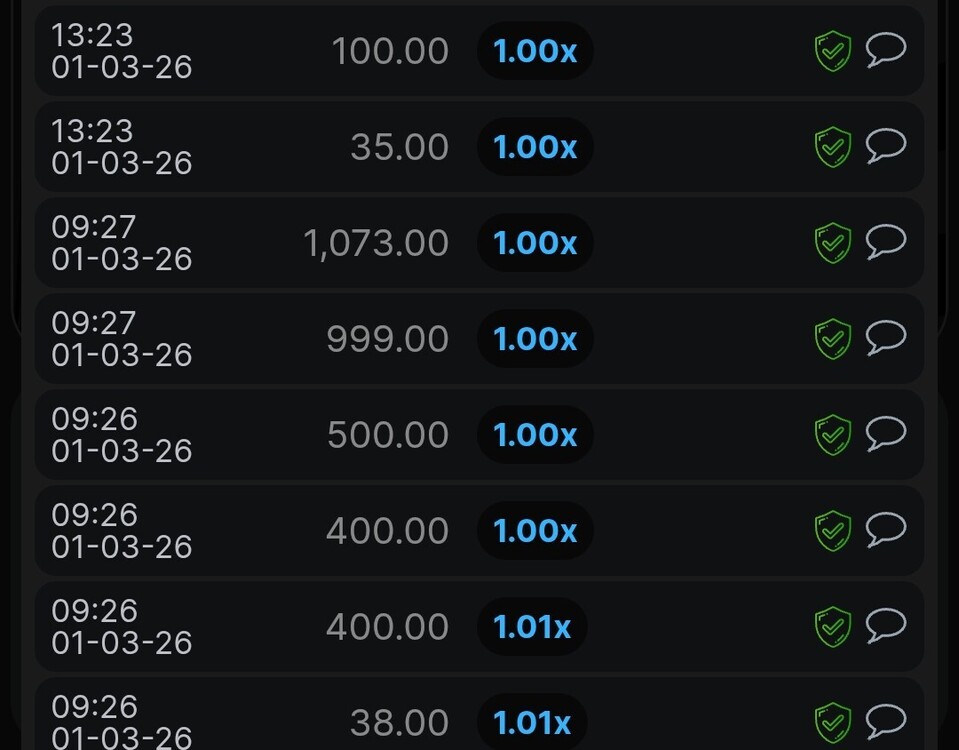Image resolution: width=959 pixels, height=750 pixels.
Task: Tap the 1.01x multiplier of the 38.00 bet
Action: pos(532,723)
